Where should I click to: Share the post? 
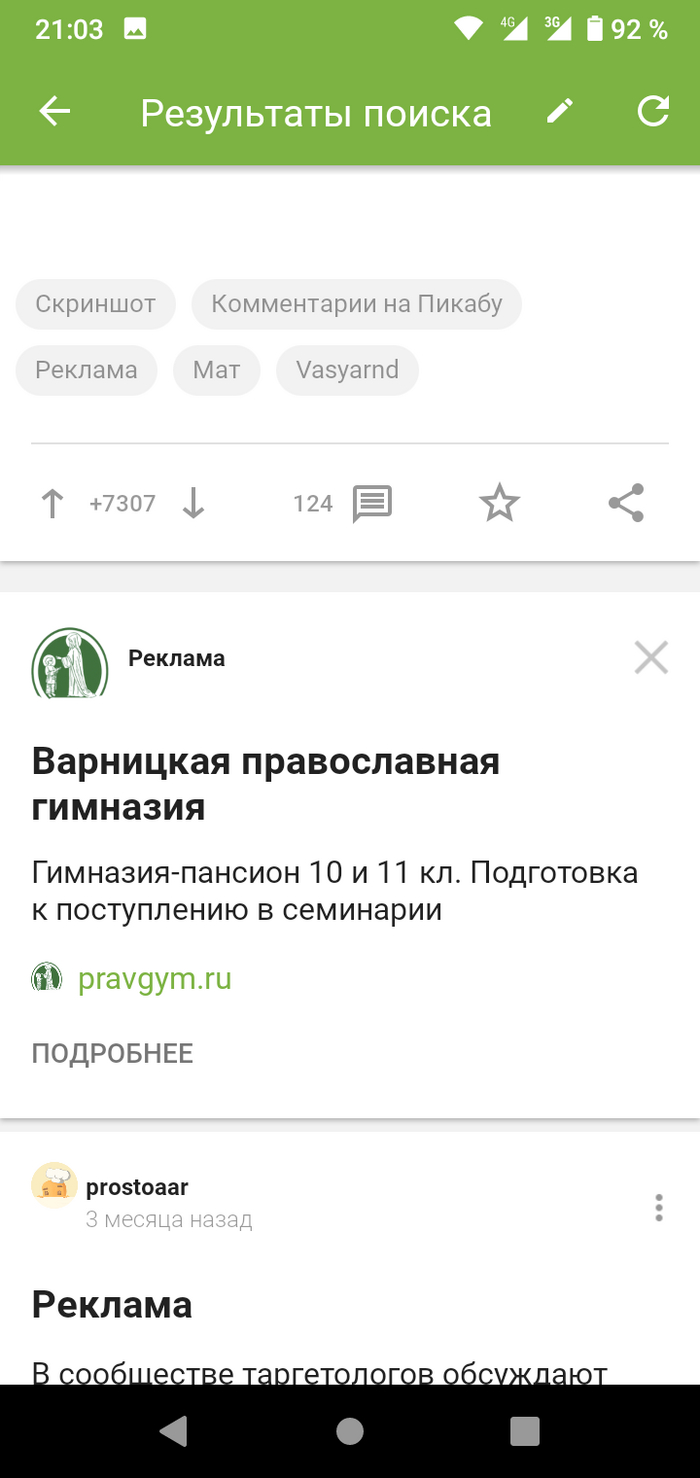(626, 504)
